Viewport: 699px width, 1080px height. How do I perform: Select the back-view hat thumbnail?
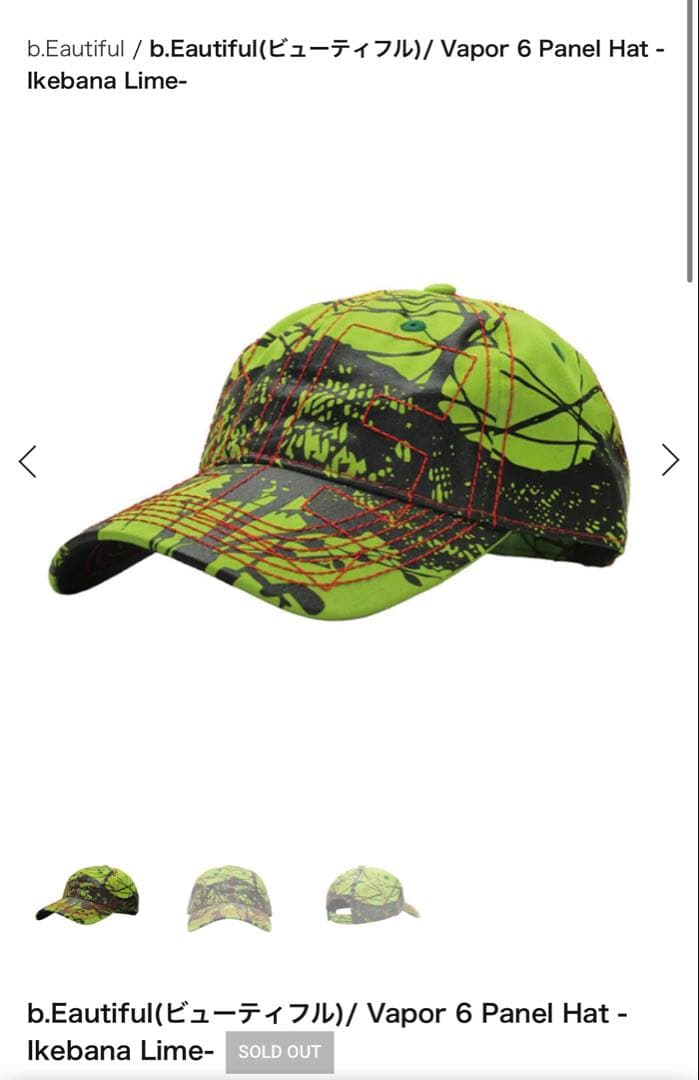pyautogui.click(x=371, y=895)
